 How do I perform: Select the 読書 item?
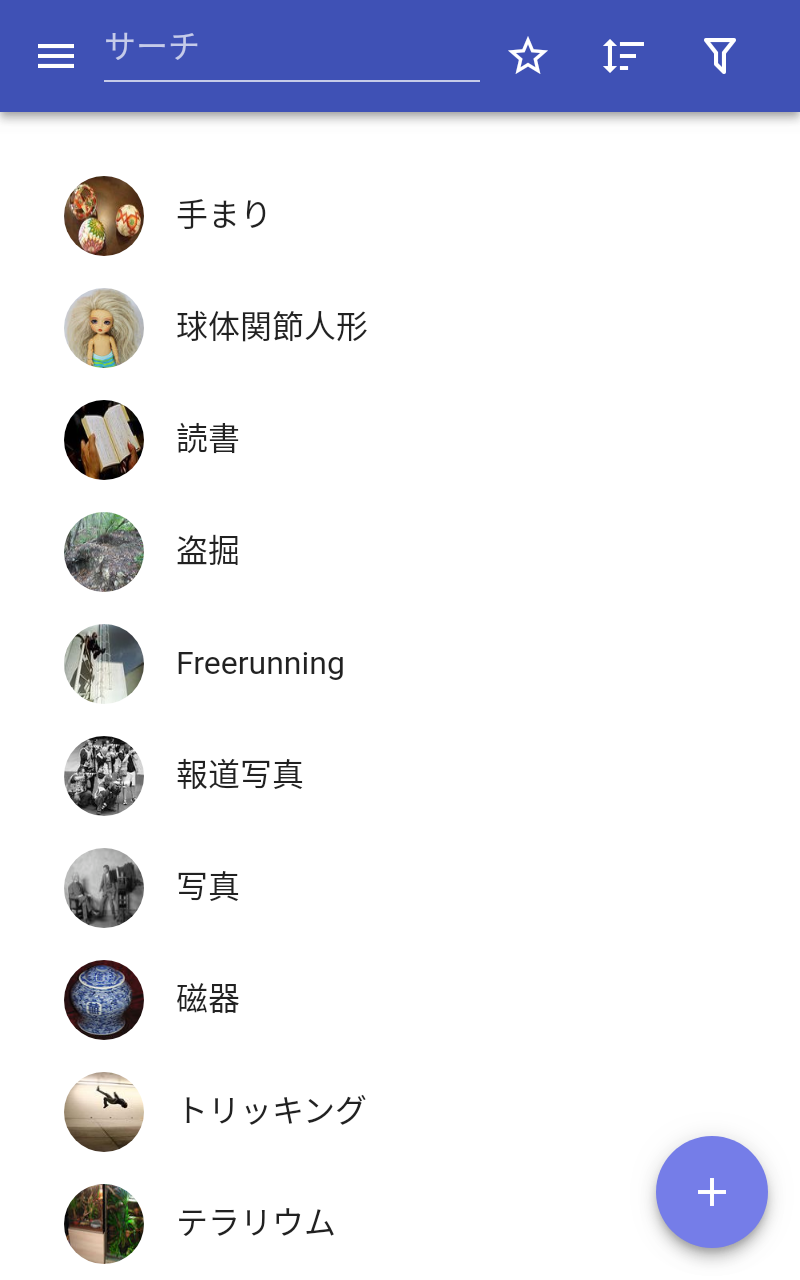coord(400,440)
